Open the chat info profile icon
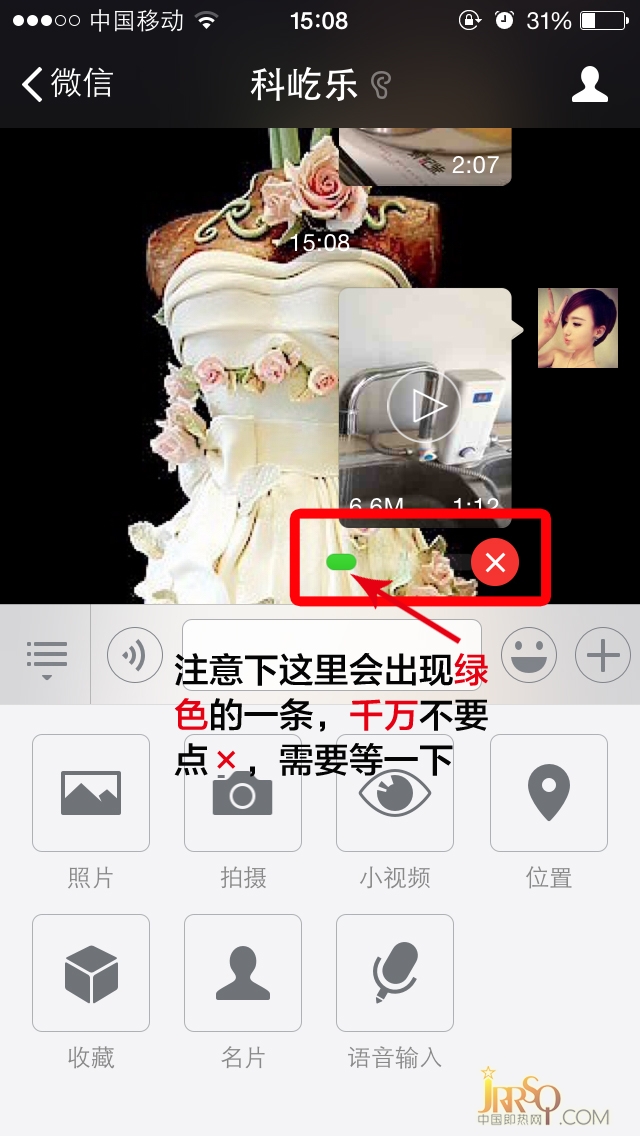Screen dimensions: 640x1136 click(590, 84)
